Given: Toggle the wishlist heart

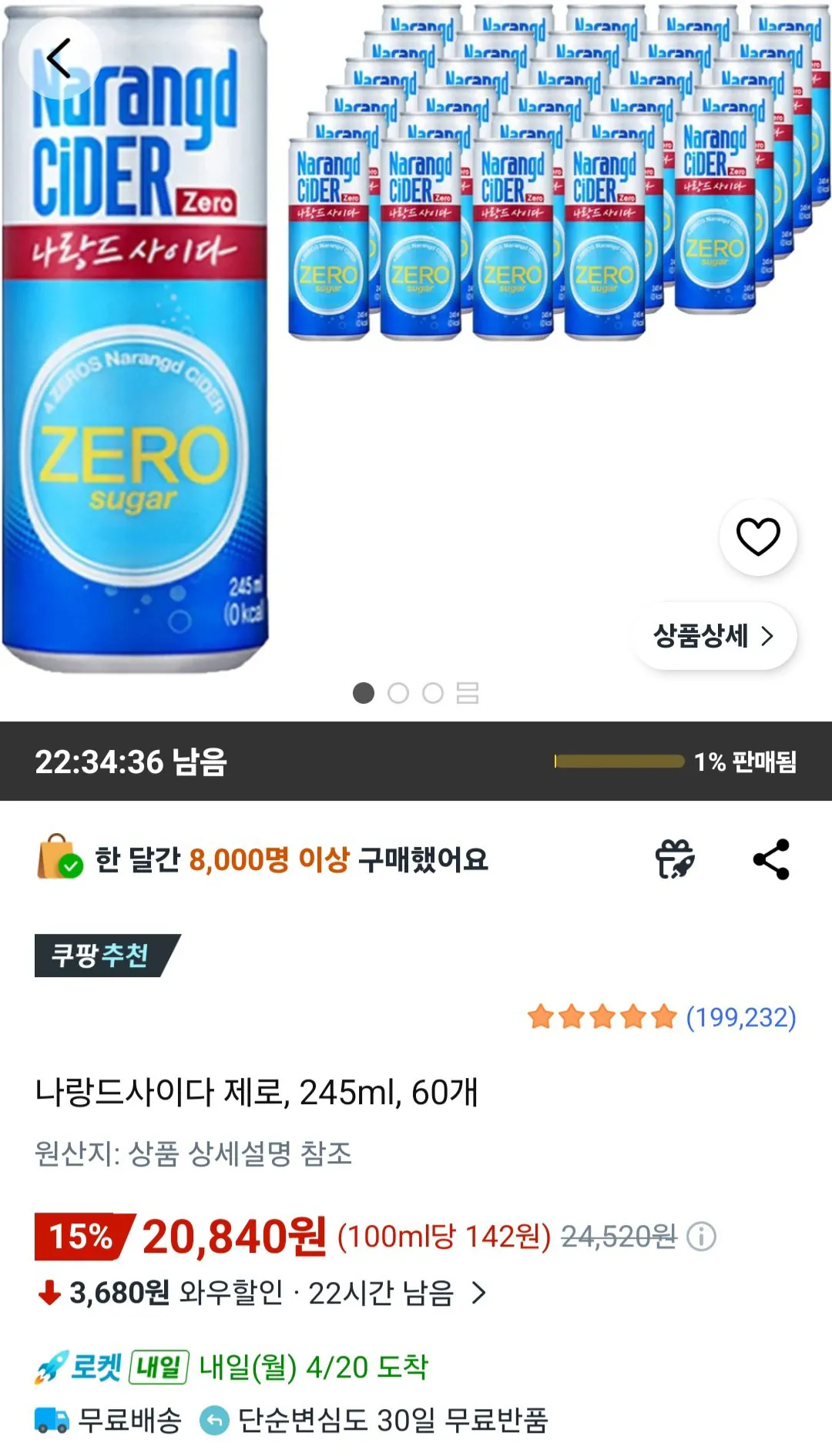Looking at the screenshot, I should tap(758, 537).
